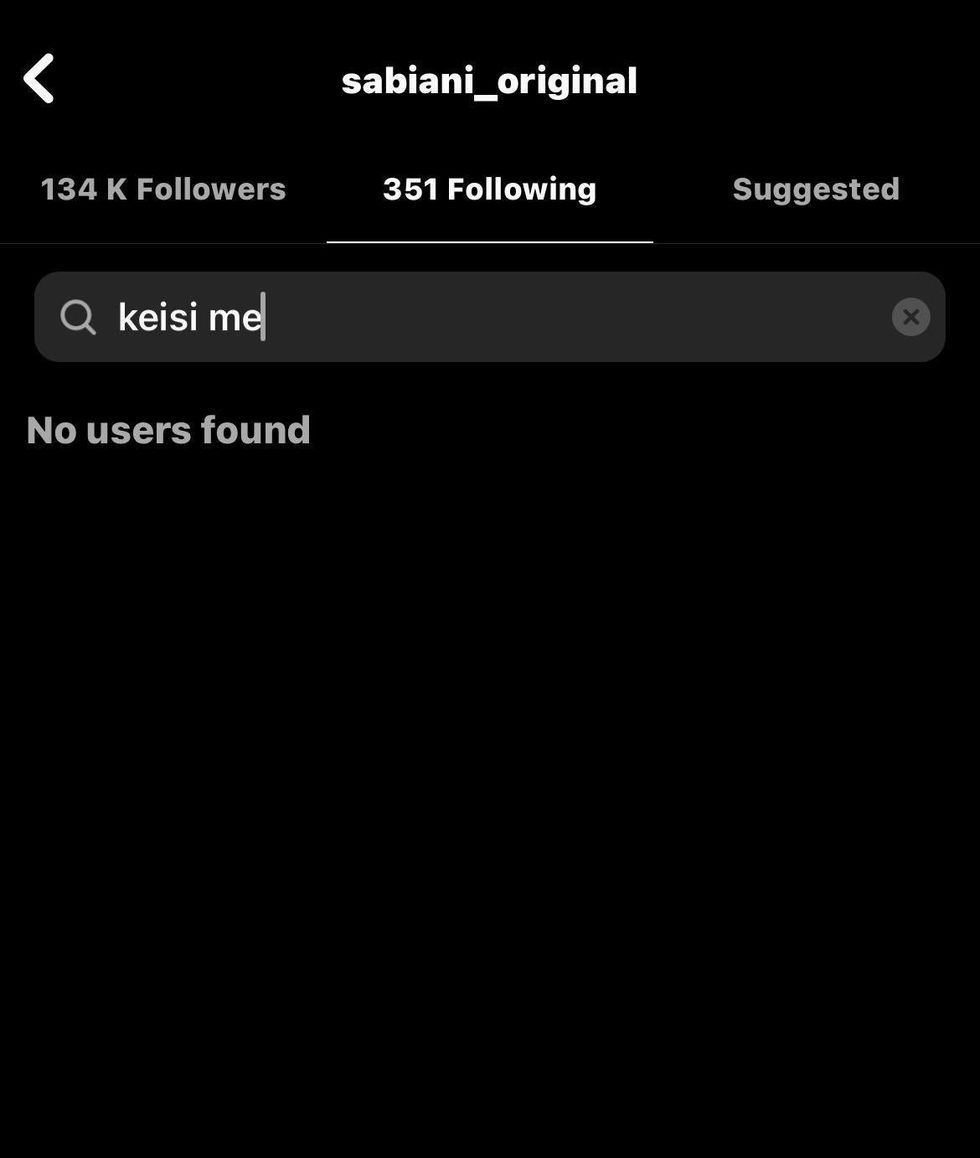Viewport: 980px width, 1158px height.
Task: Clear the search text
Action: tap(910, 317)
